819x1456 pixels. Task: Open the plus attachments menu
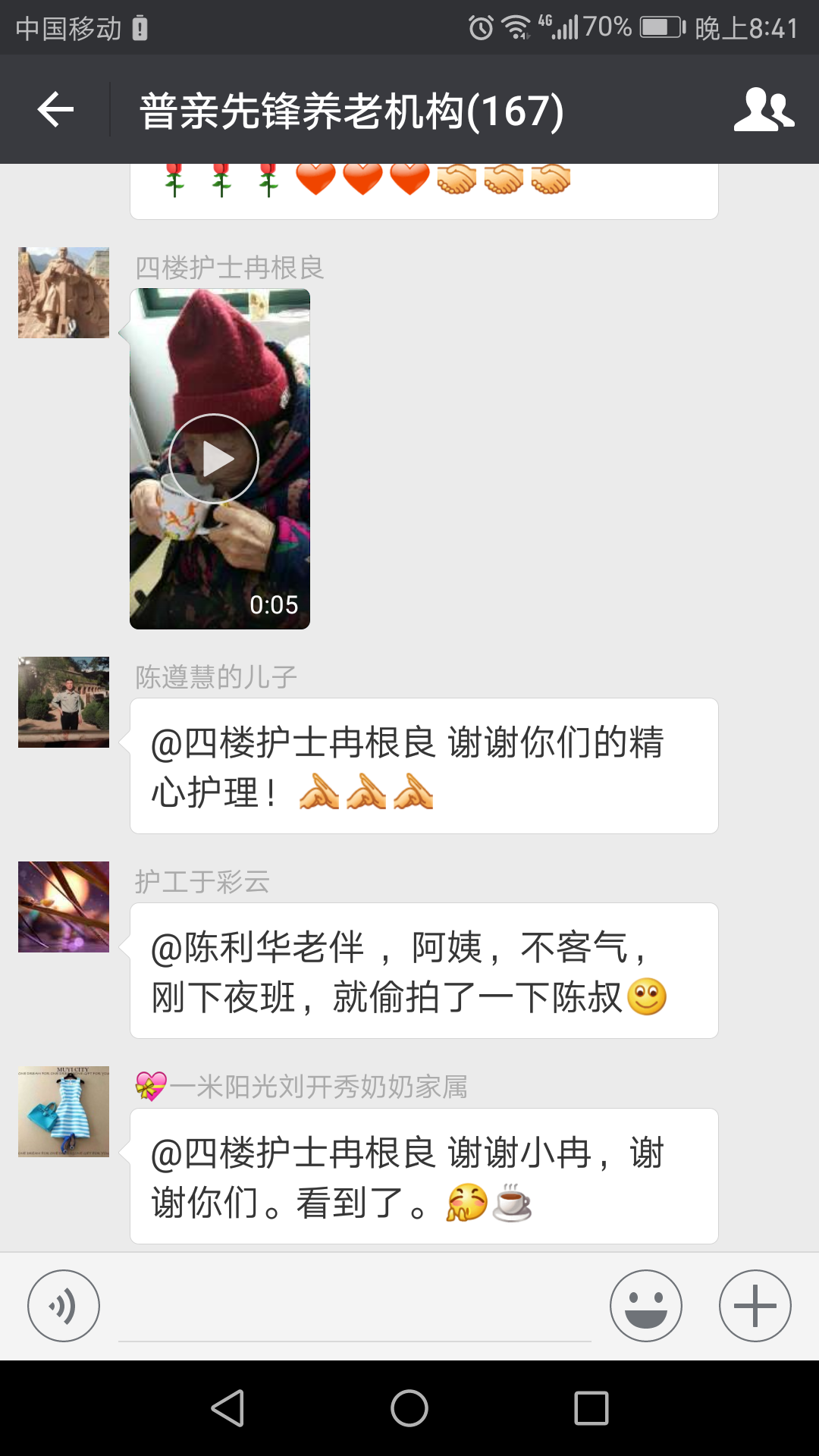pos(755,1306)
